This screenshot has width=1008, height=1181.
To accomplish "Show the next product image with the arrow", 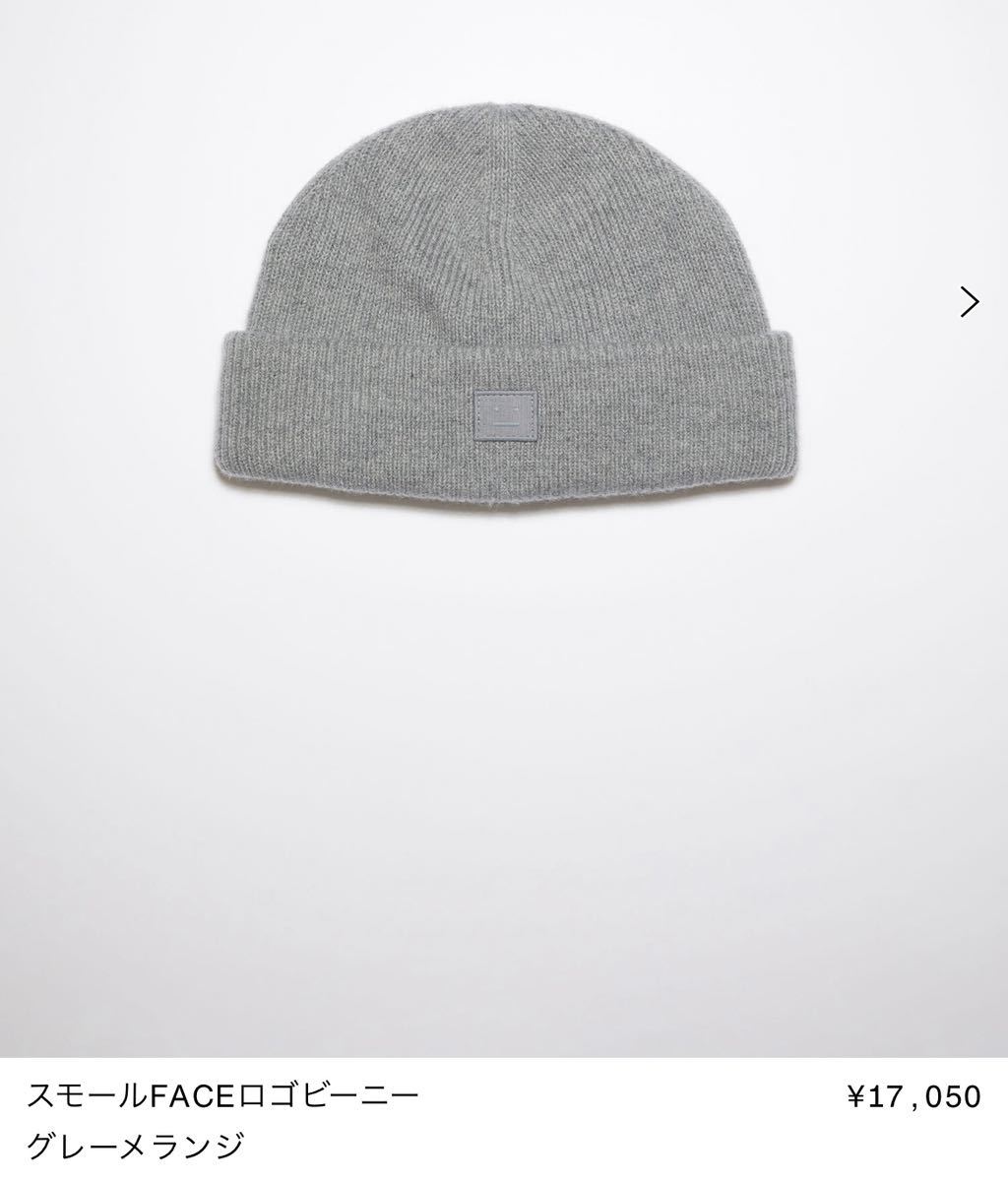I will click(x=970, y=302).
